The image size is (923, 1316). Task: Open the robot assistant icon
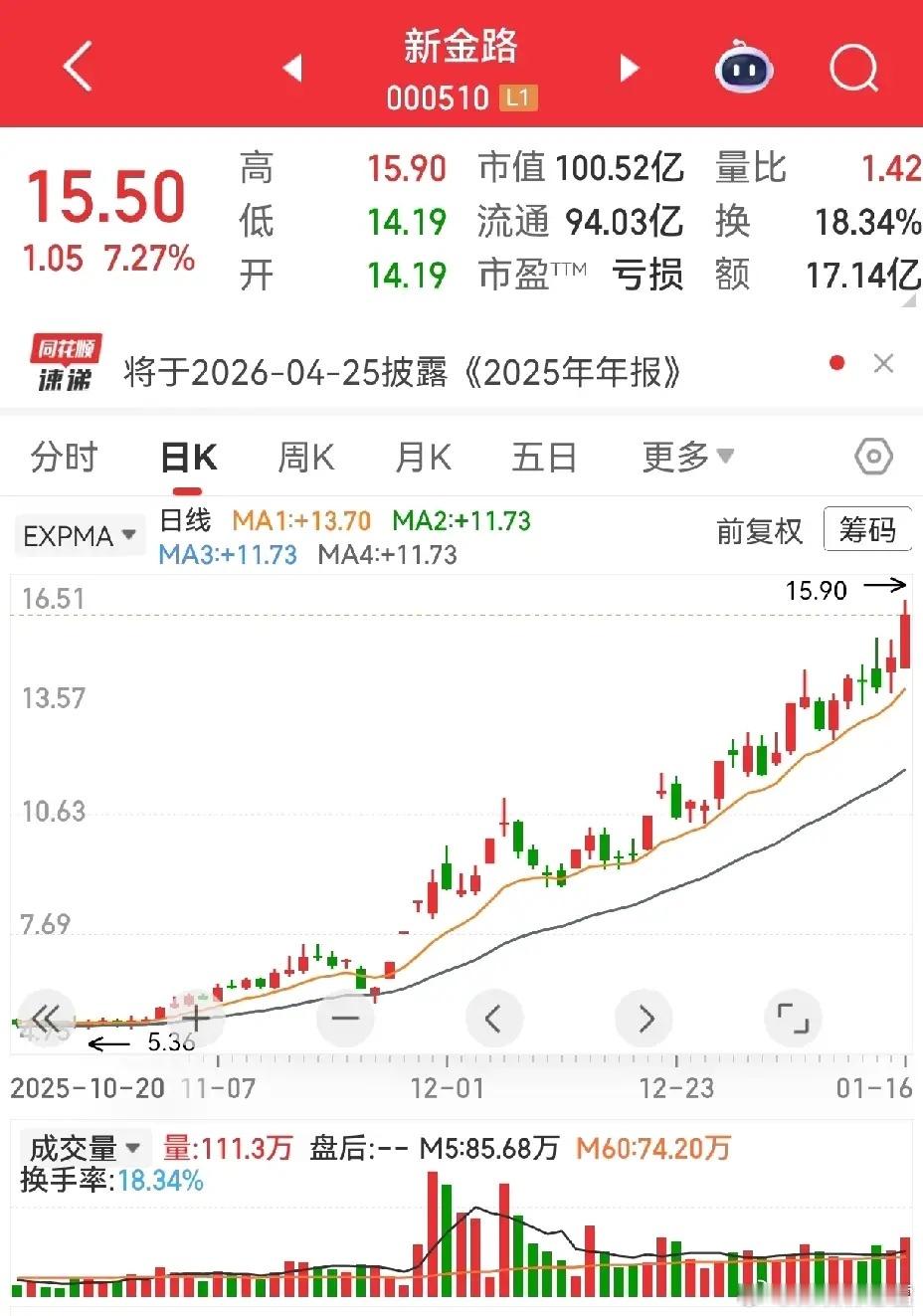tap(744, 67)
